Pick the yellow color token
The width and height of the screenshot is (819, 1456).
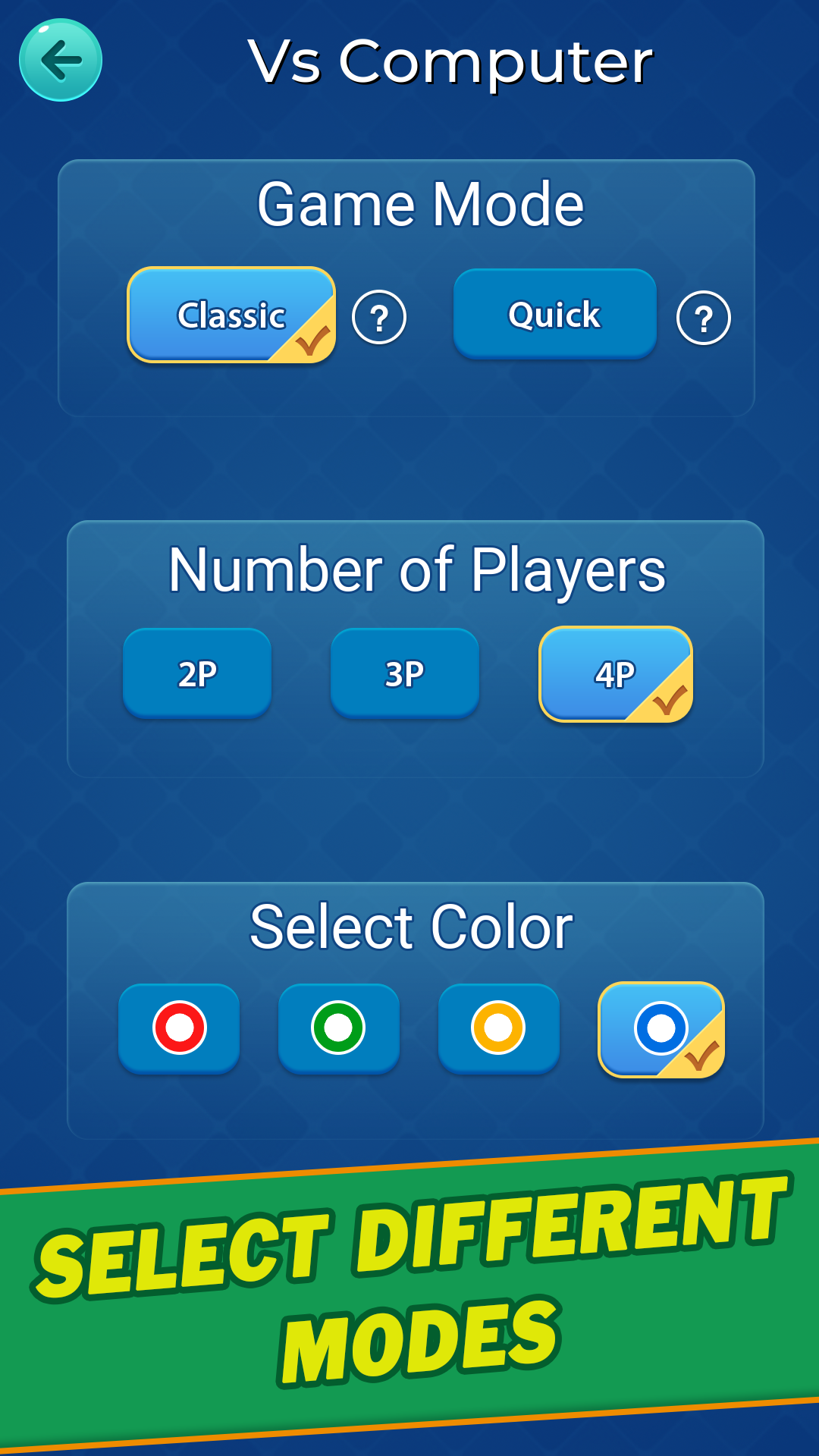coord(498,1028)
